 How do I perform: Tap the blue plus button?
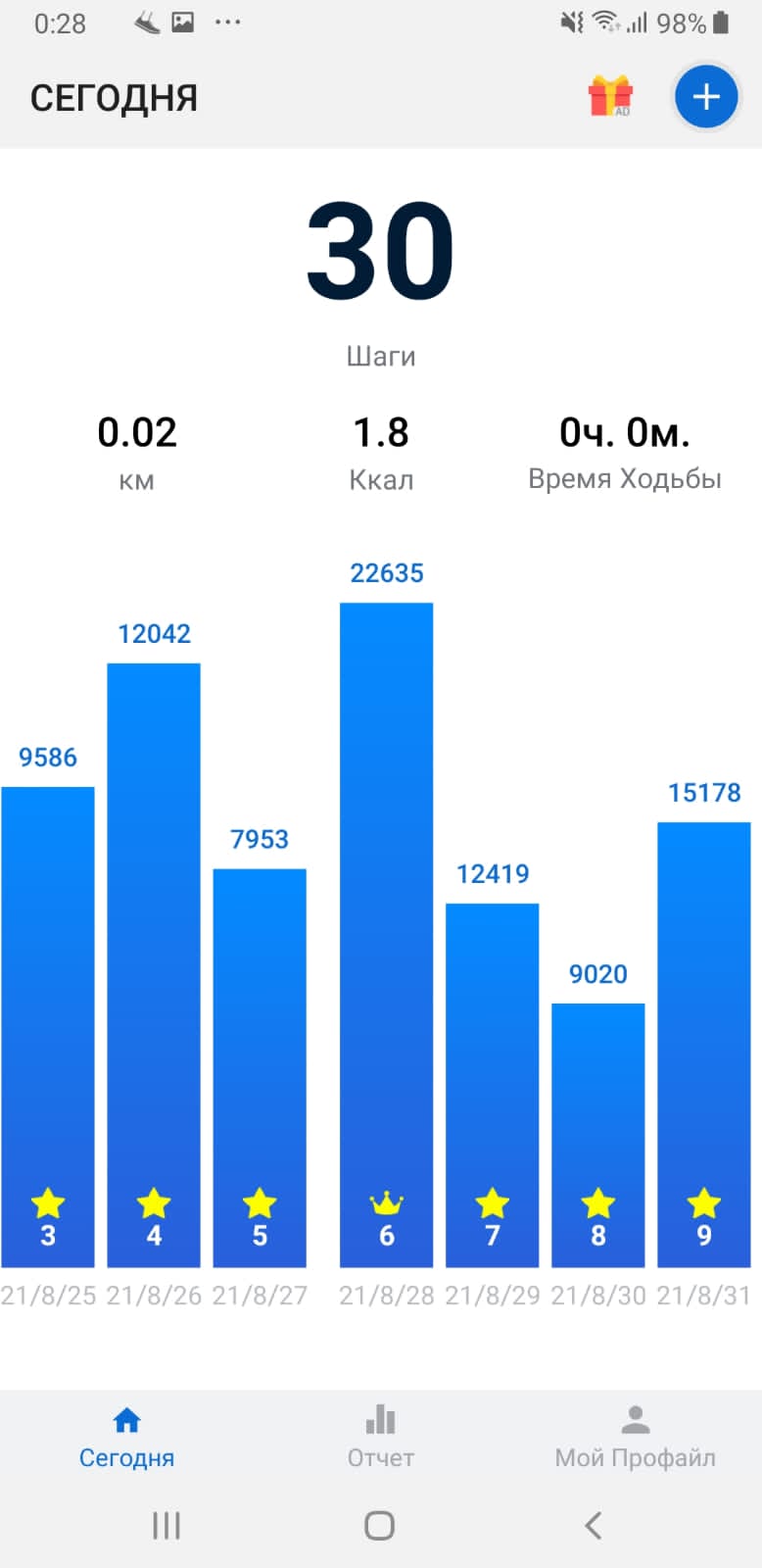coord(705,97)
